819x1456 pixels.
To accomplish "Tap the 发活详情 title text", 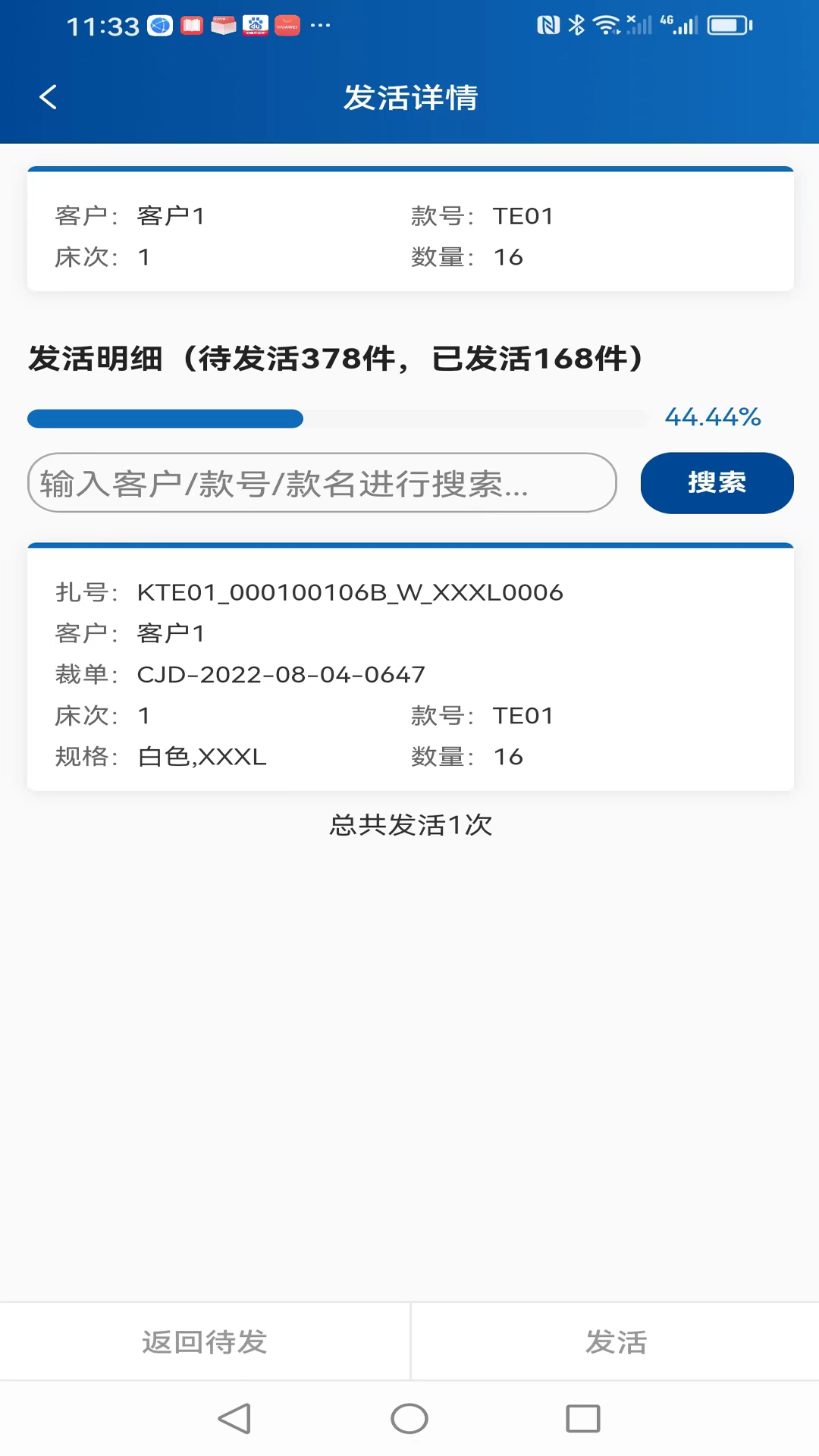I will [409, 97].
